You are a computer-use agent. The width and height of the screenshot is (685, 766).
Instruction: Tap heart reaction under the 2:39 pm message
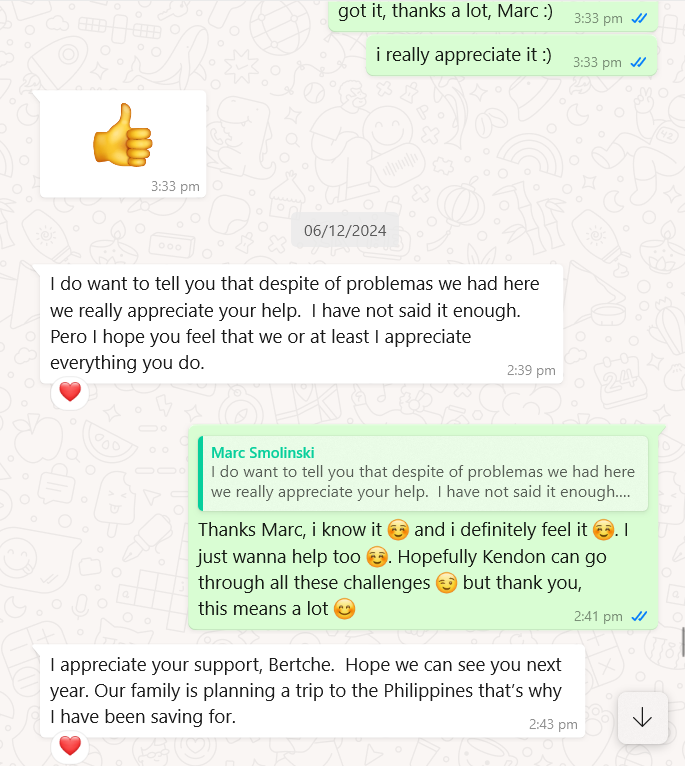coord(70,392)
